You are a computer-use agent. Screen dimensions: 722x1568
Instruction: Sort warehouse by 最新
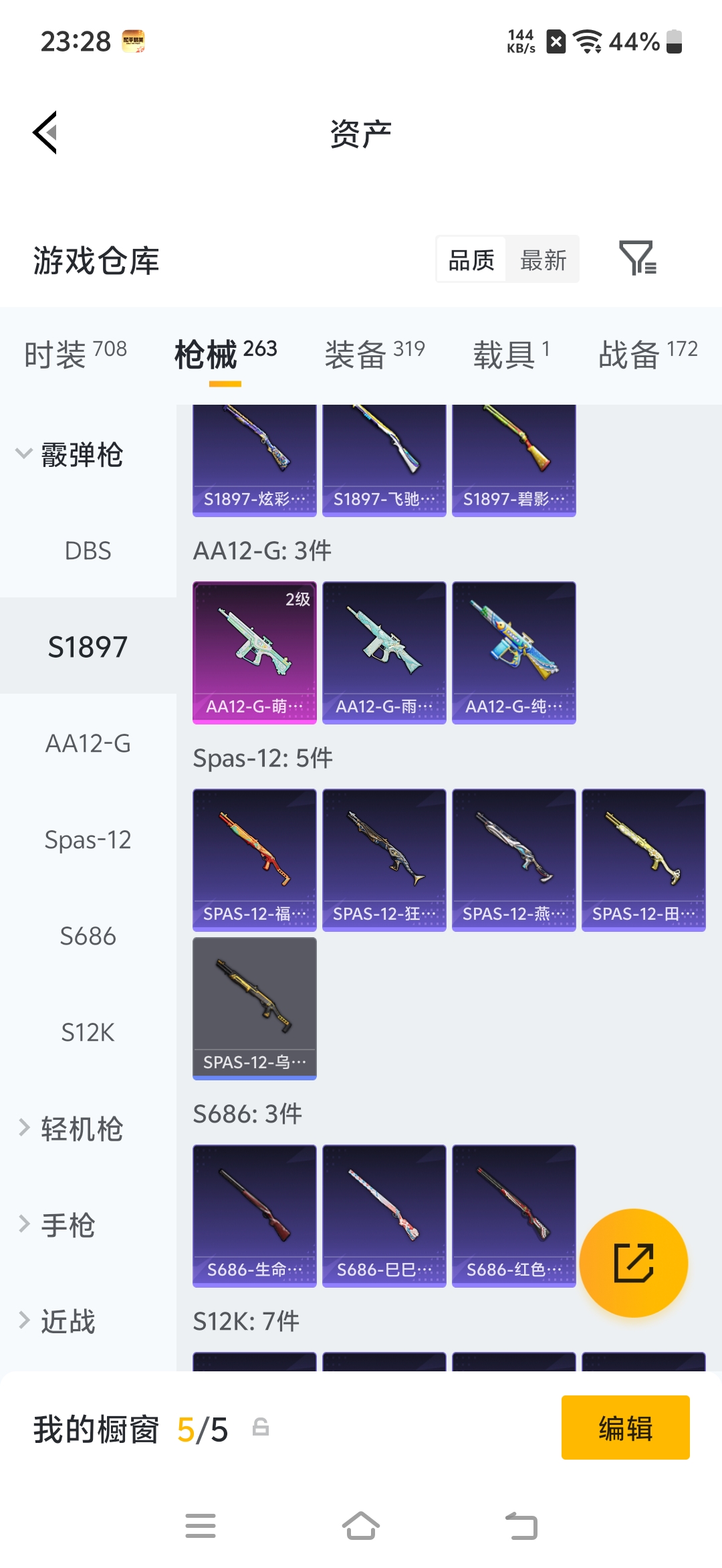tap(543, 260)
